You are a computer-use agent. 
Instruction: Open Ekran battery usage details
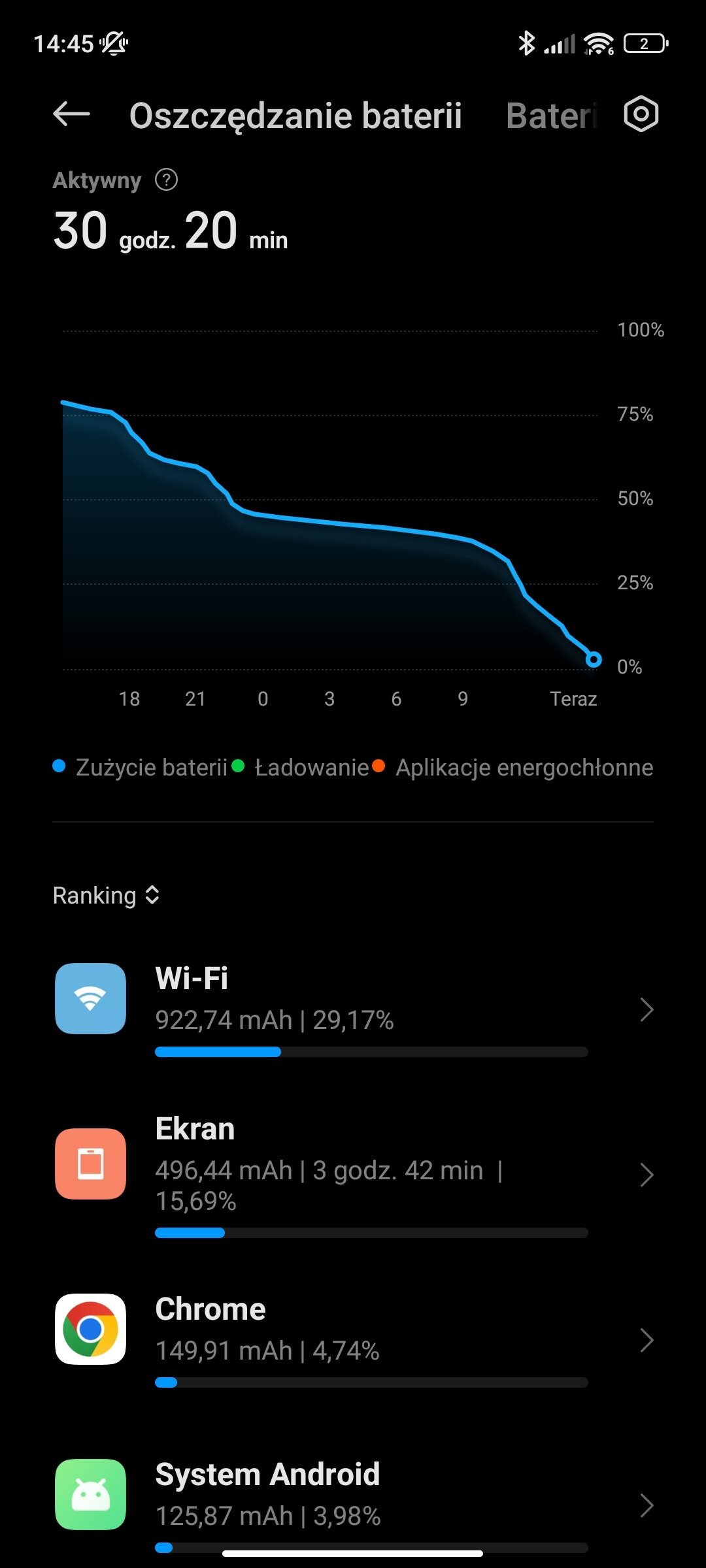pos(353,1175)
